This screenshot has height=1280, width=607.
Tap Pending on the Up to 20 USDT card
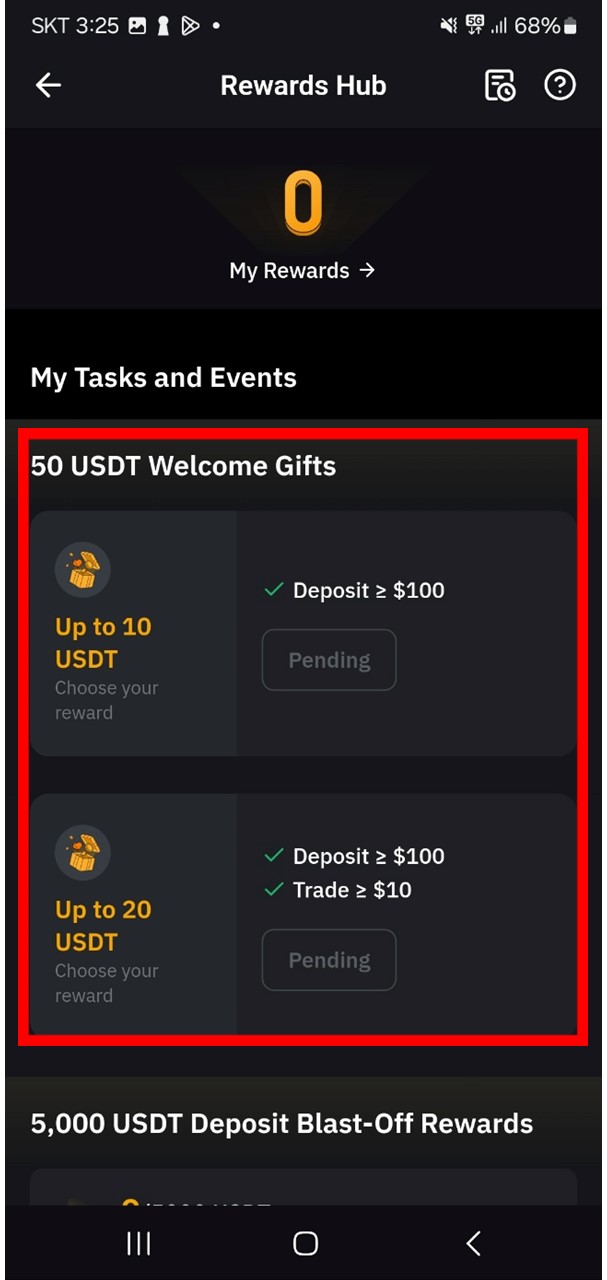coord(329,960)
